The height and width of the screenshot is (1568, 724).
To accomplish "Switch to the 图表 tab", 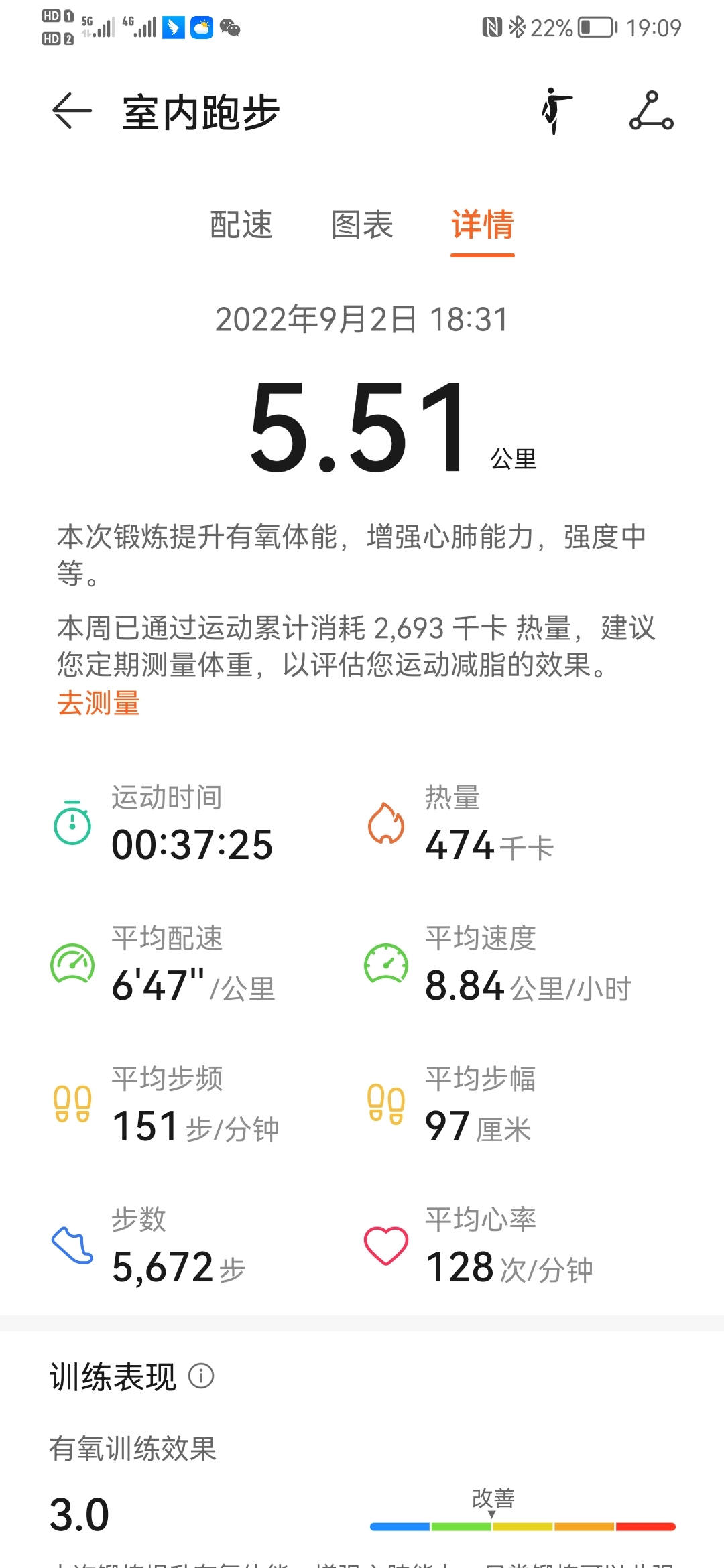I will tap(362, 225).
